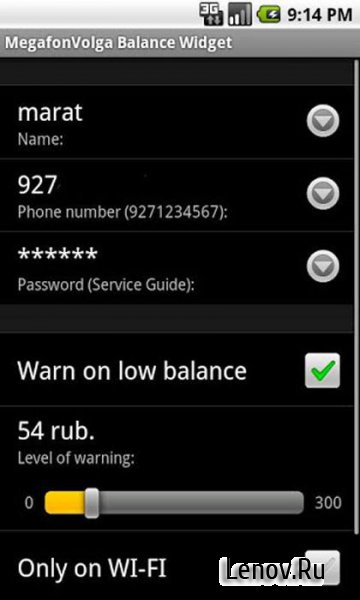Open the Password (Service Guide) setting
Screen dimensions: 360x600
[176, 268]
